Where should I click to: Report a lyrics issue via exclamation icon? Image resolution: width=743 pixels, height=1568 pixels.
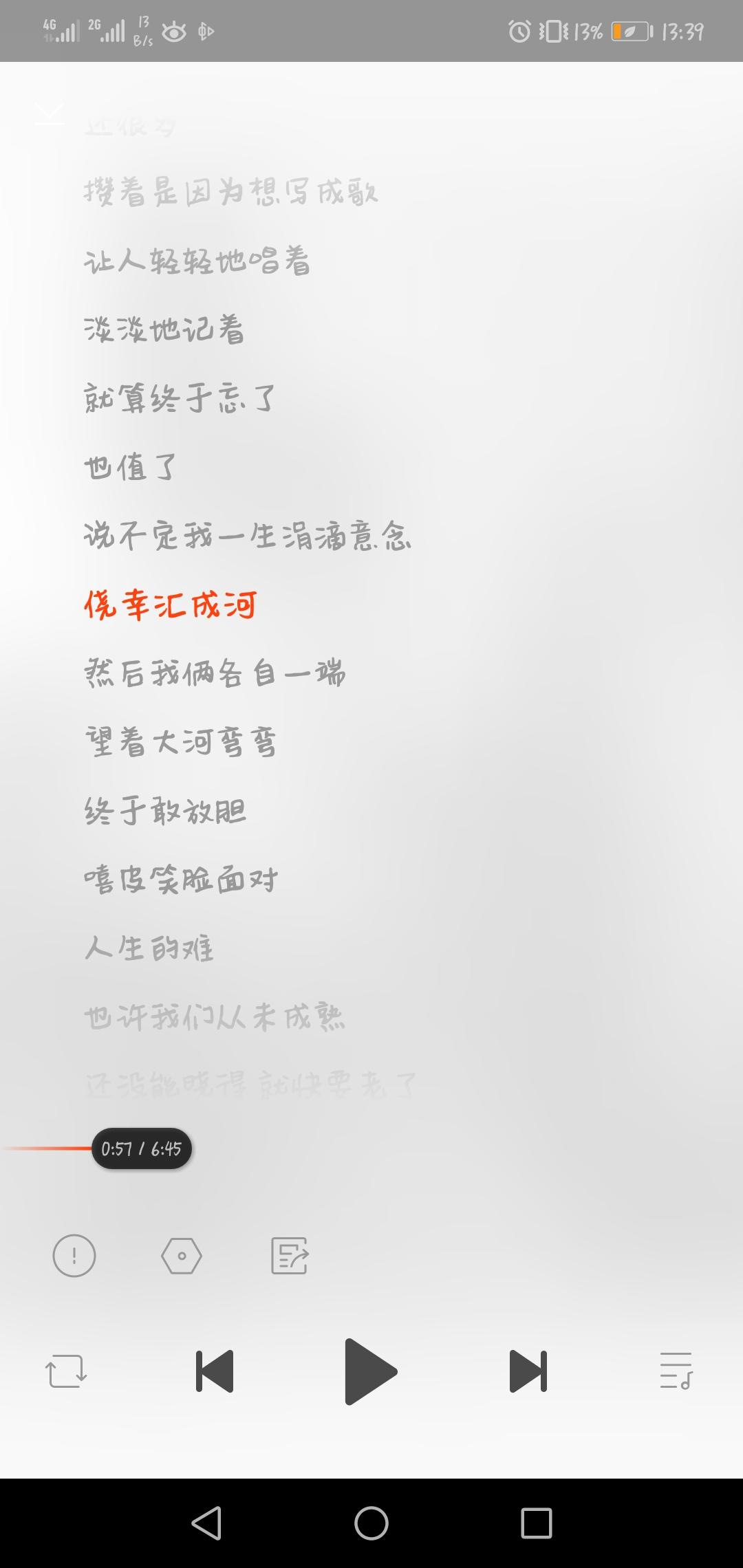(x=74, y=1256)
